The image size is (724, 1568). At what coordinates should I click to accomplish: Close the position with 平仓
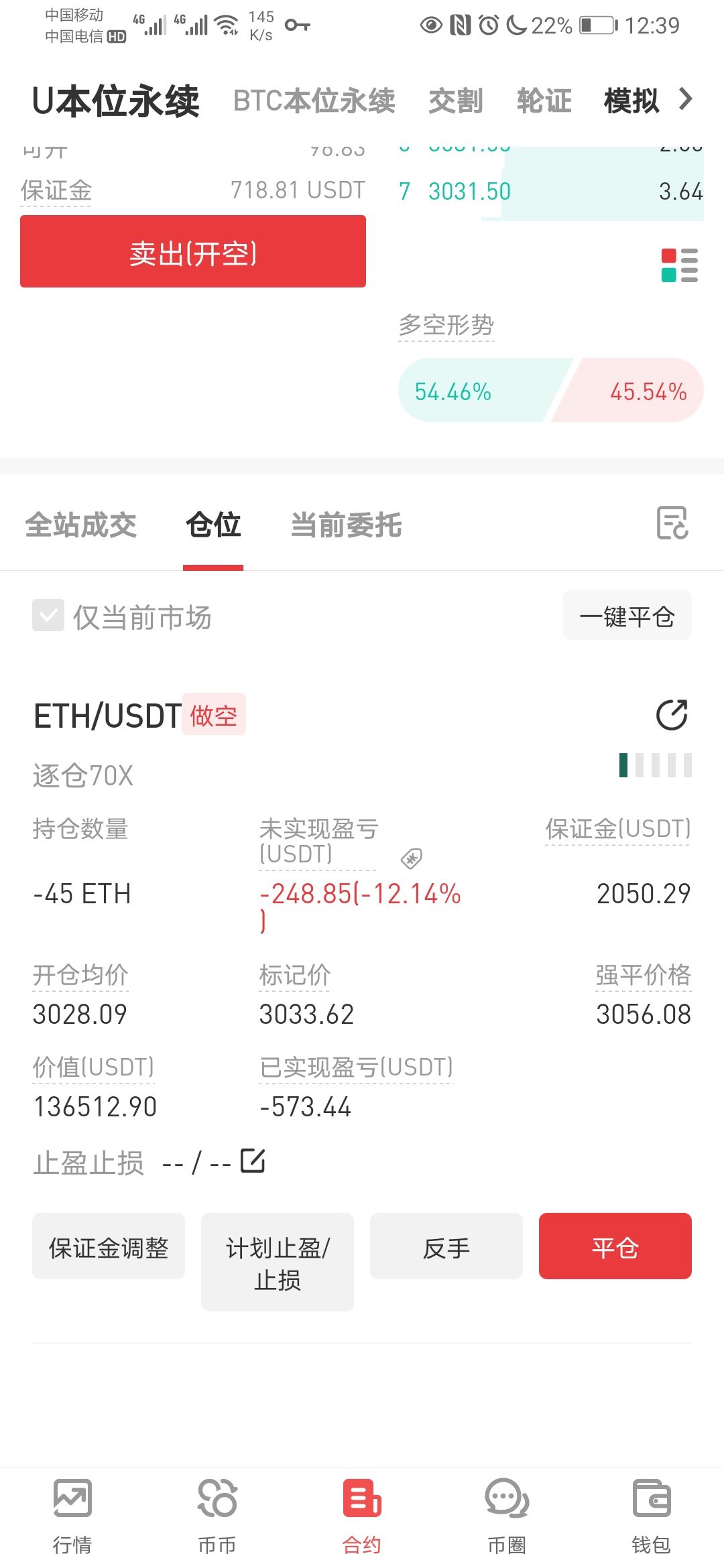615,1246
